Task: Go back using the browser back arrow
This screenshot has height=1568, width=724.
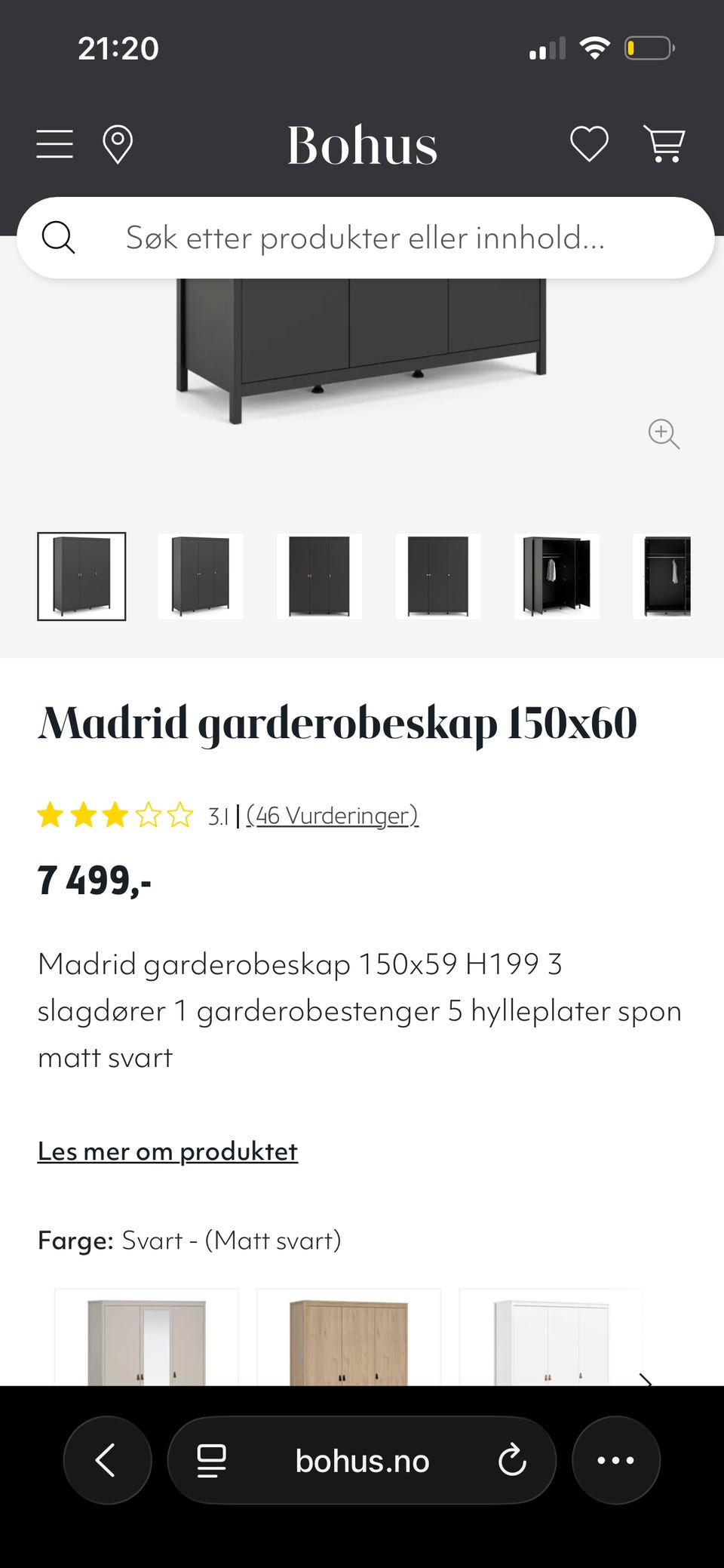Action: (x=107, y=1459)
